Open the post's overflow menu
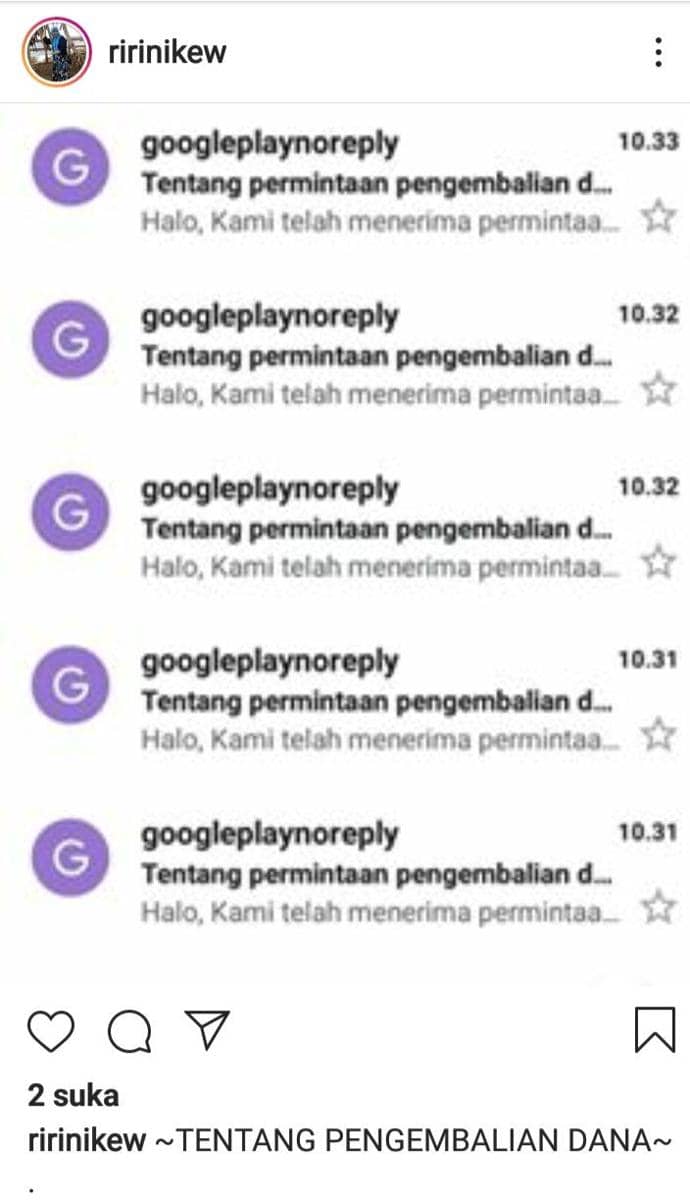Image resolution: width=690 pixels, height=1200 pixels. (657, 52)
